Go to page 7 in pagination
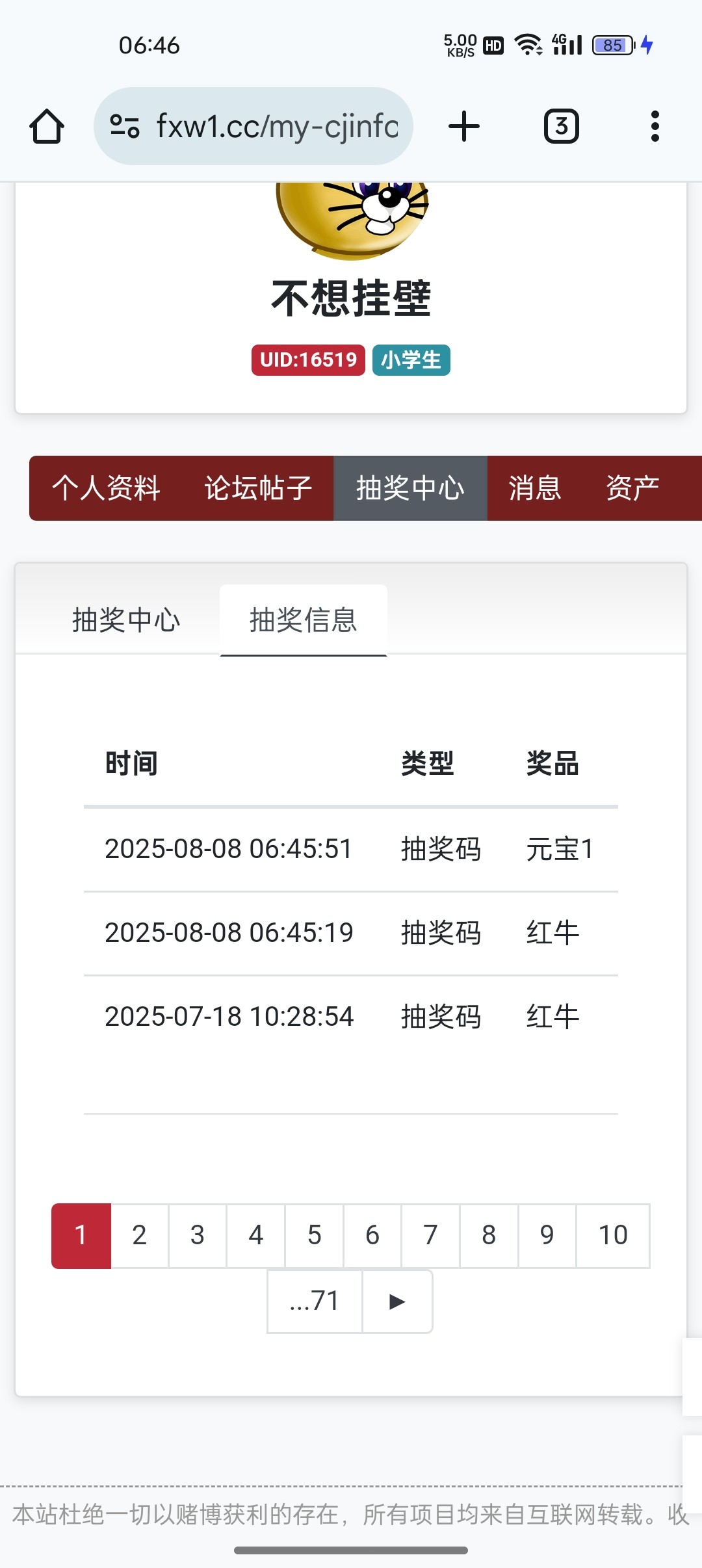This screenshot has width=702, height=1568. tap(430, 1235)
